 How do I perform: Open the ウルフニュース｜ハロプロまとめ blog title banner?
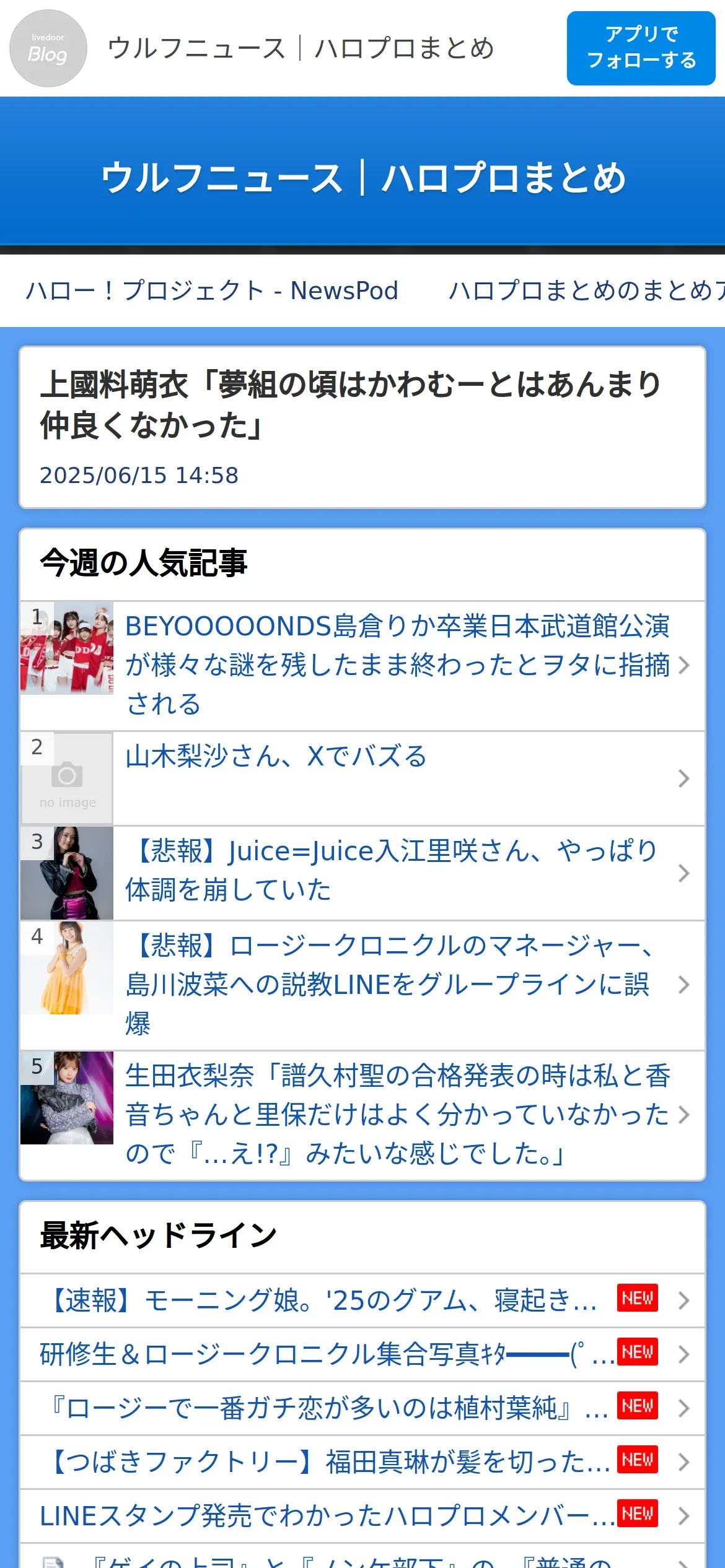click(363, 178)
